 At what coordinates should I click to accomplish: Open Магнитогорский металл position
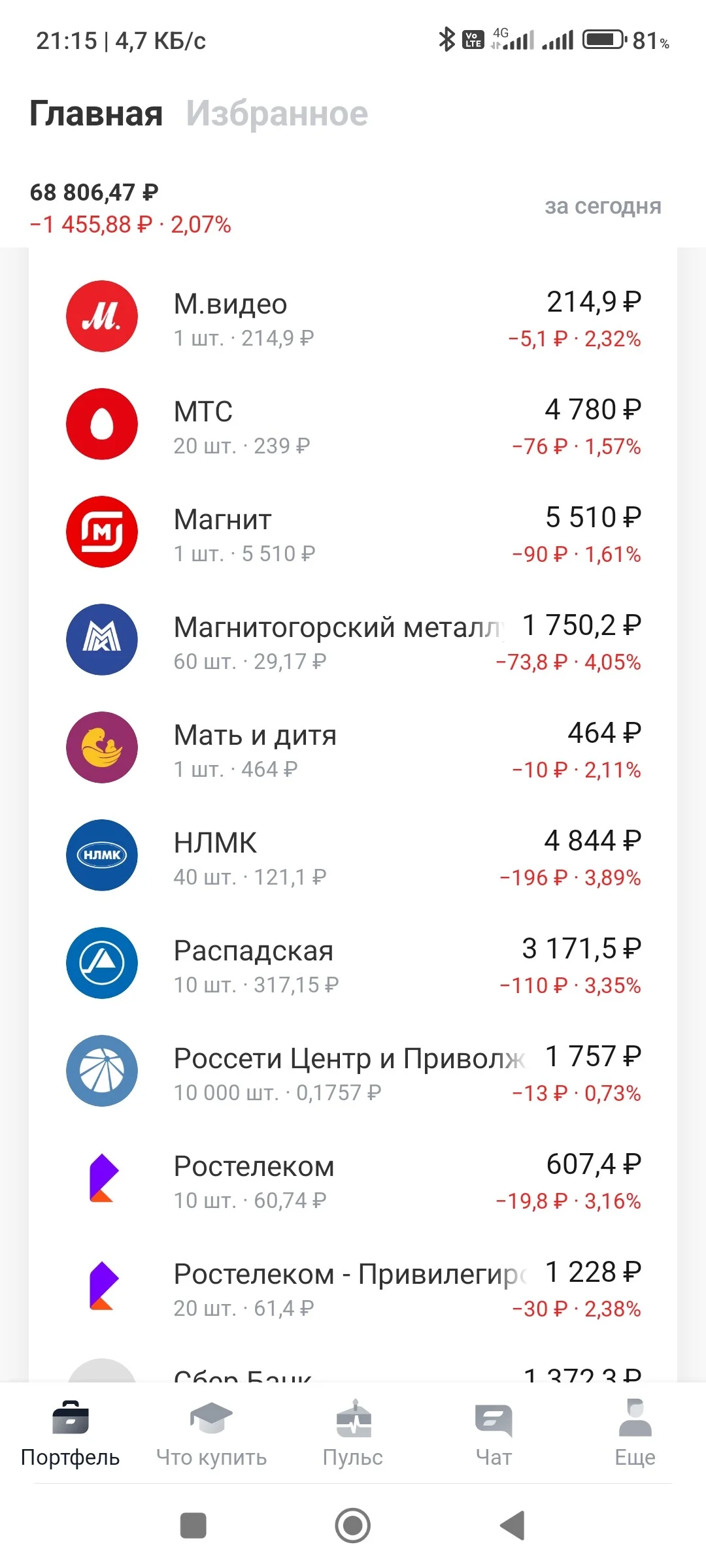[x=353, y=641]
